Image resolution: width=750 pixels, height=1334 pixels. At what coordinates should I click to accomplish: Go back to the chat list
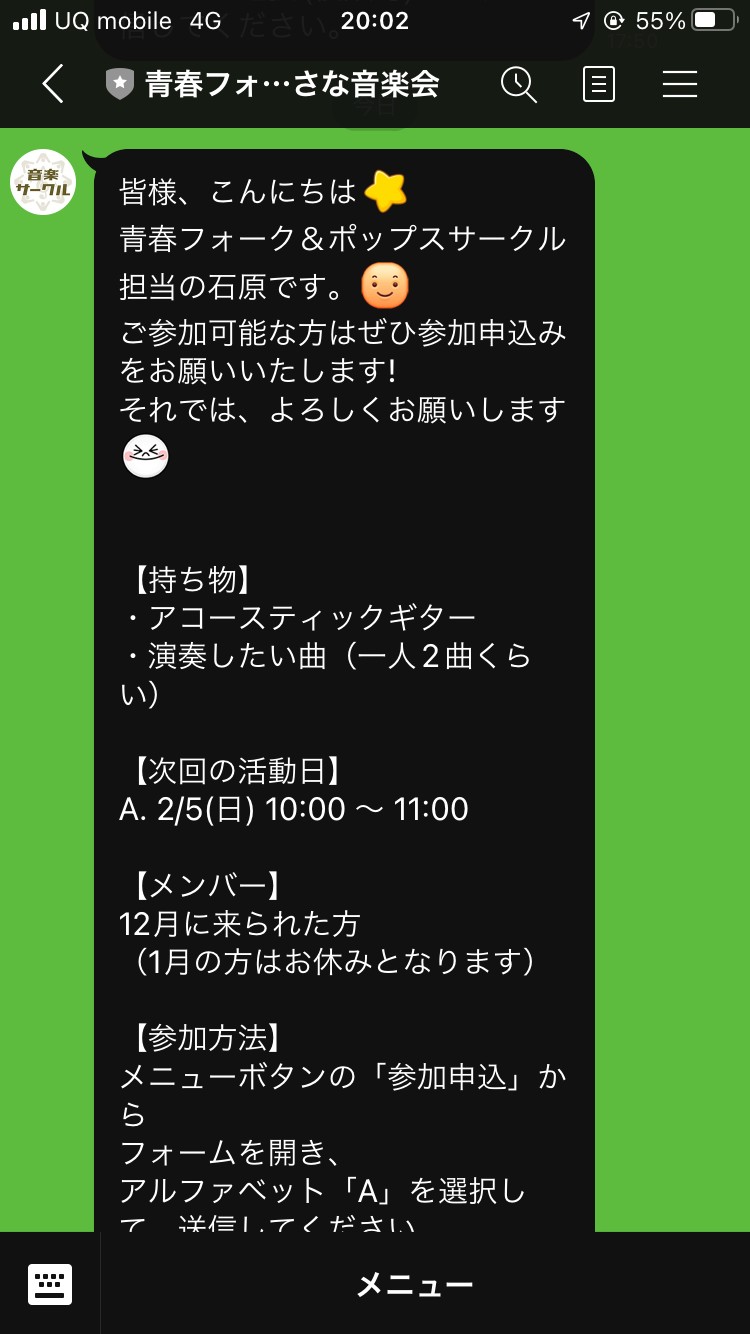[54, 84]
